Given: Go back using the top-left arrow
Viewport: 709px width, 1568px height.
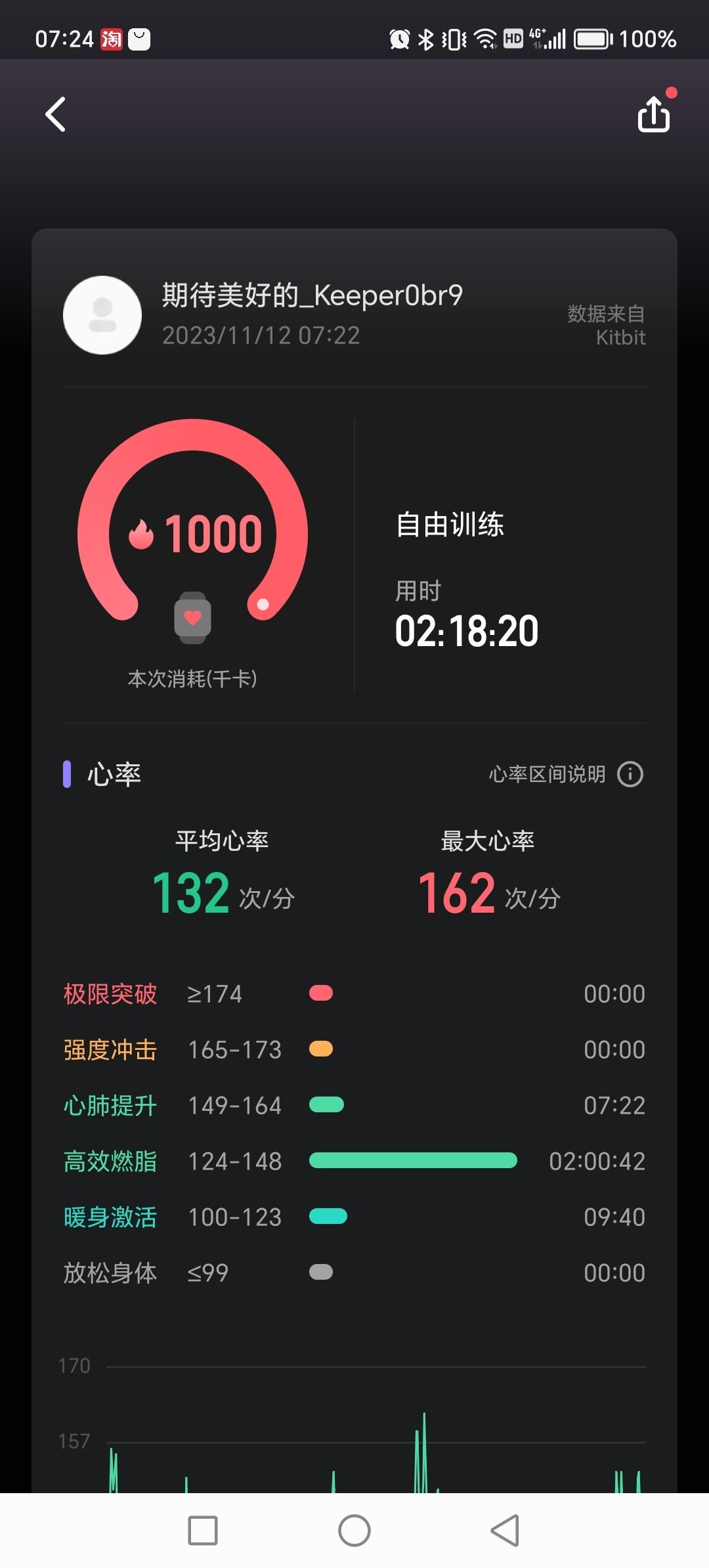Looking at the screenshot, I should [56, 114].
